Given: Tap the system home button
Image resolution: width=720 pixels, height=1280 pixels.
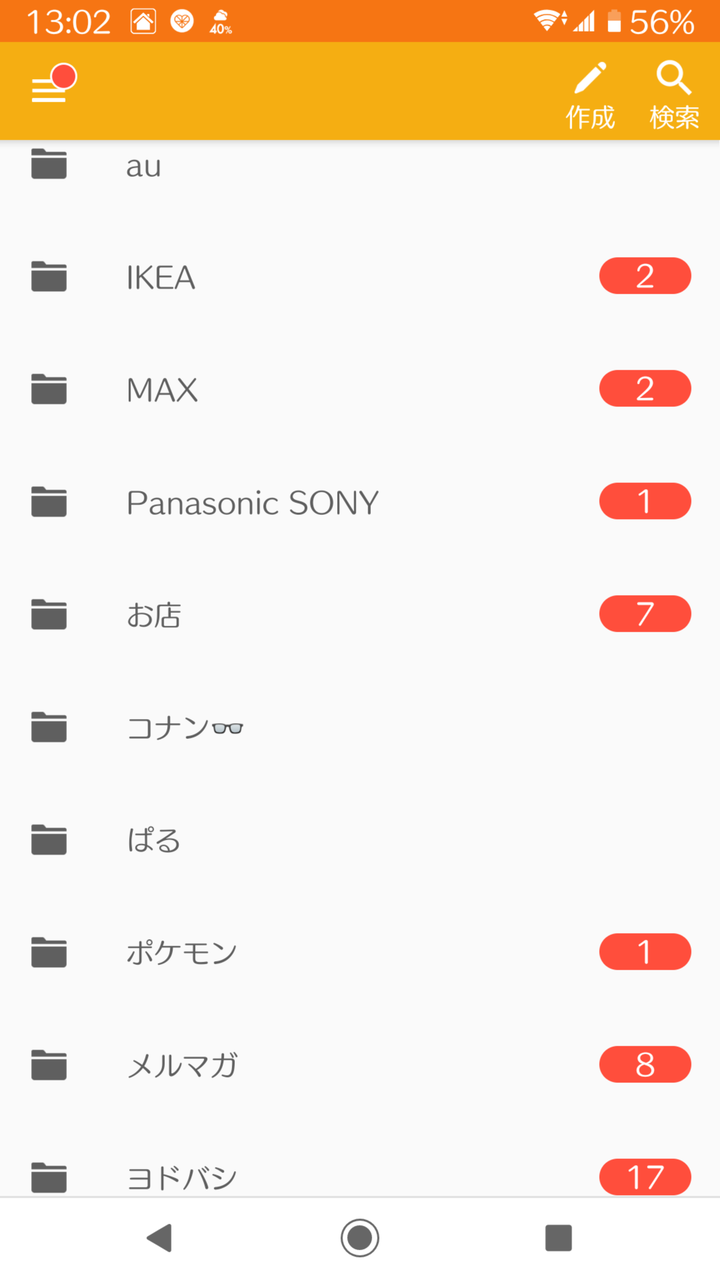Looking at the screenshot, I should click(x=360, y=1238).
